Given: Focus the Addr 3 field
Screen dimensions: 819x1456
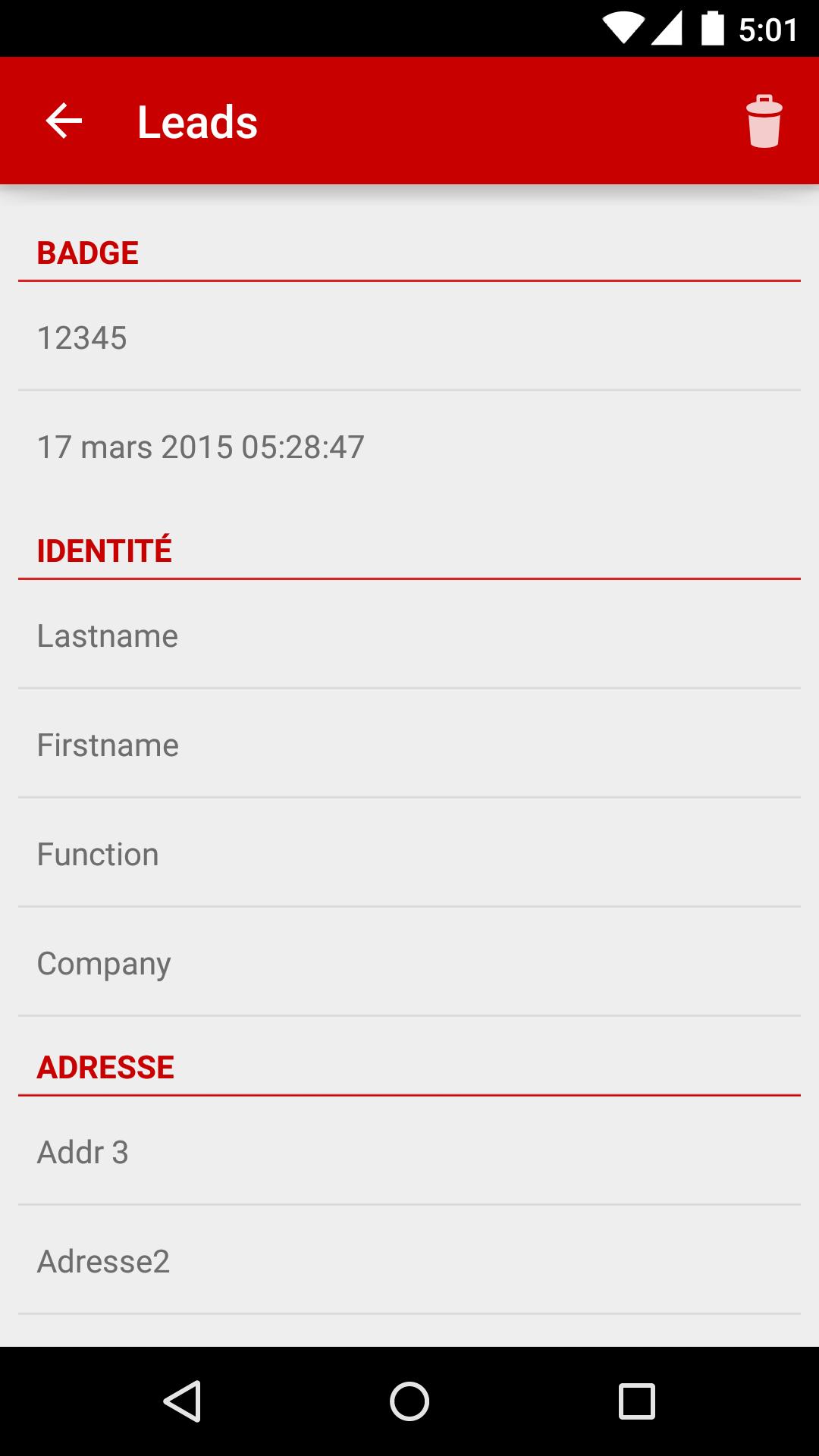Looking at the screenshot, I should 409,1152.
